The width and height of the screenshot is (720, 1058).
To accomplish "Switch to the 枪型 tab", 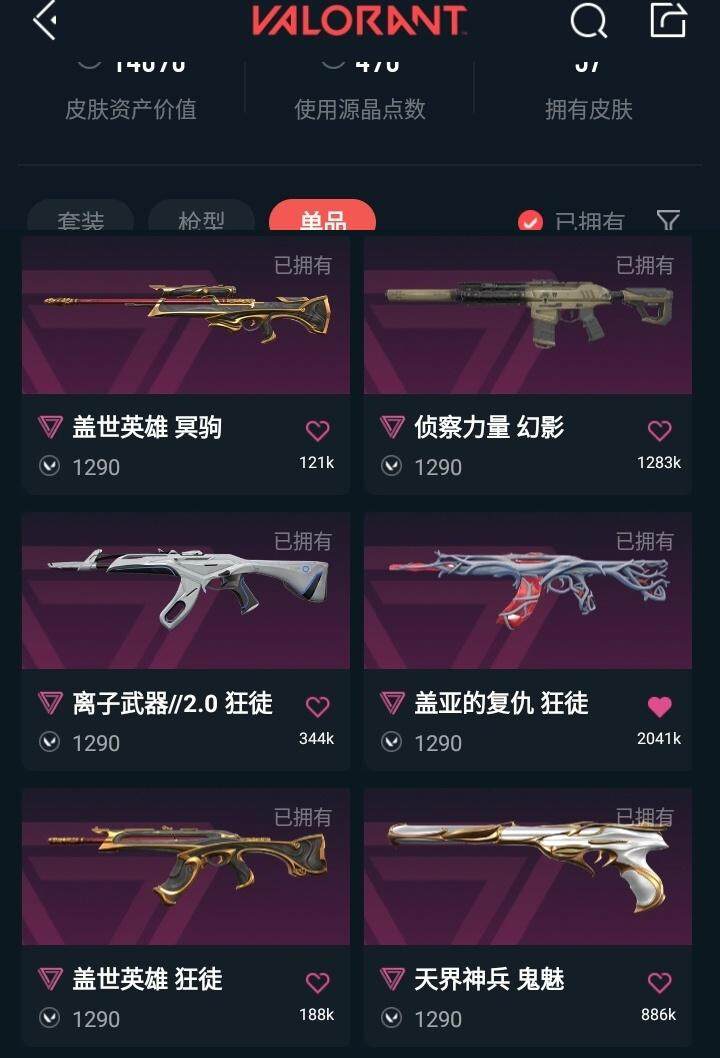I will (x=201, y=220).
